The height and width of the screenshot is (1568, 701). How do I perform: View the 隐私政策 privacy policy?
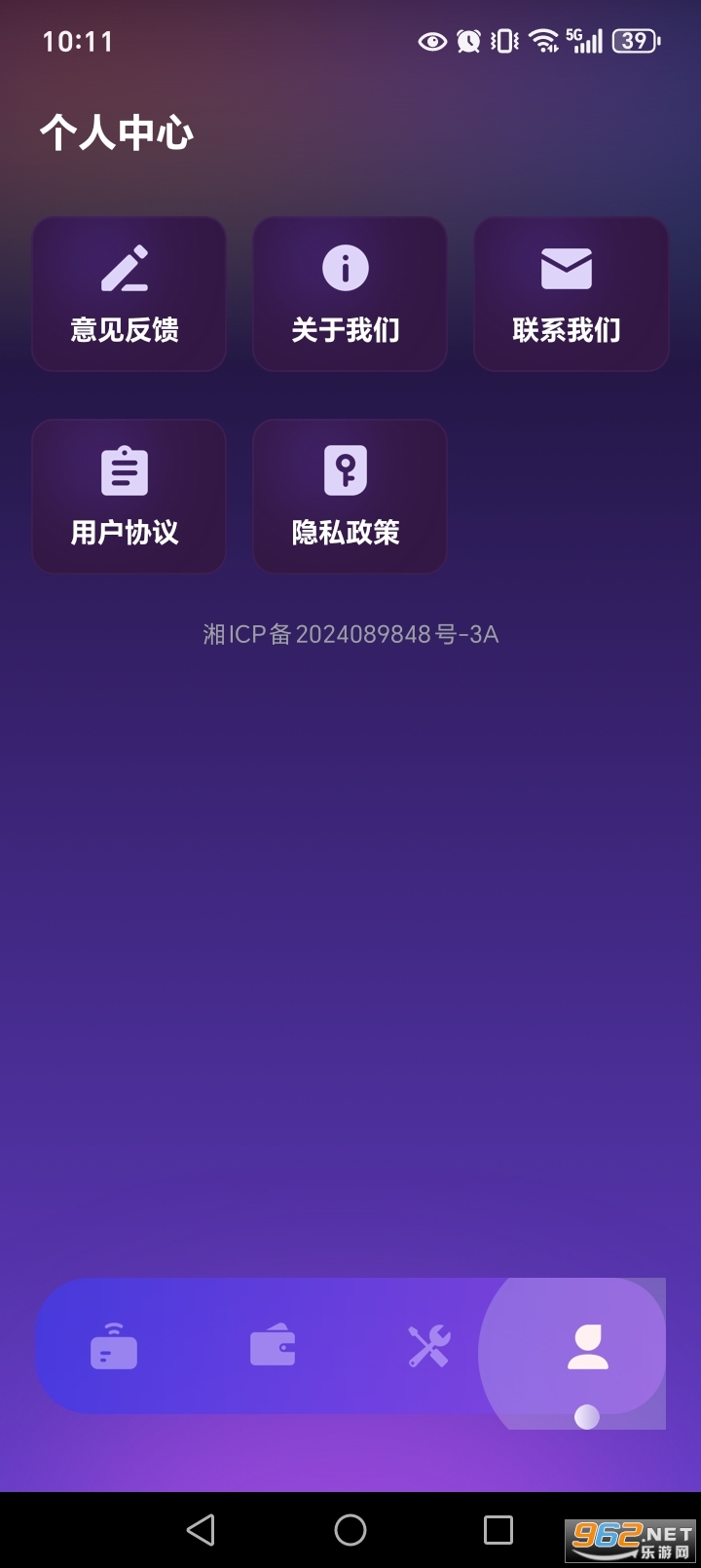[349, 496]
